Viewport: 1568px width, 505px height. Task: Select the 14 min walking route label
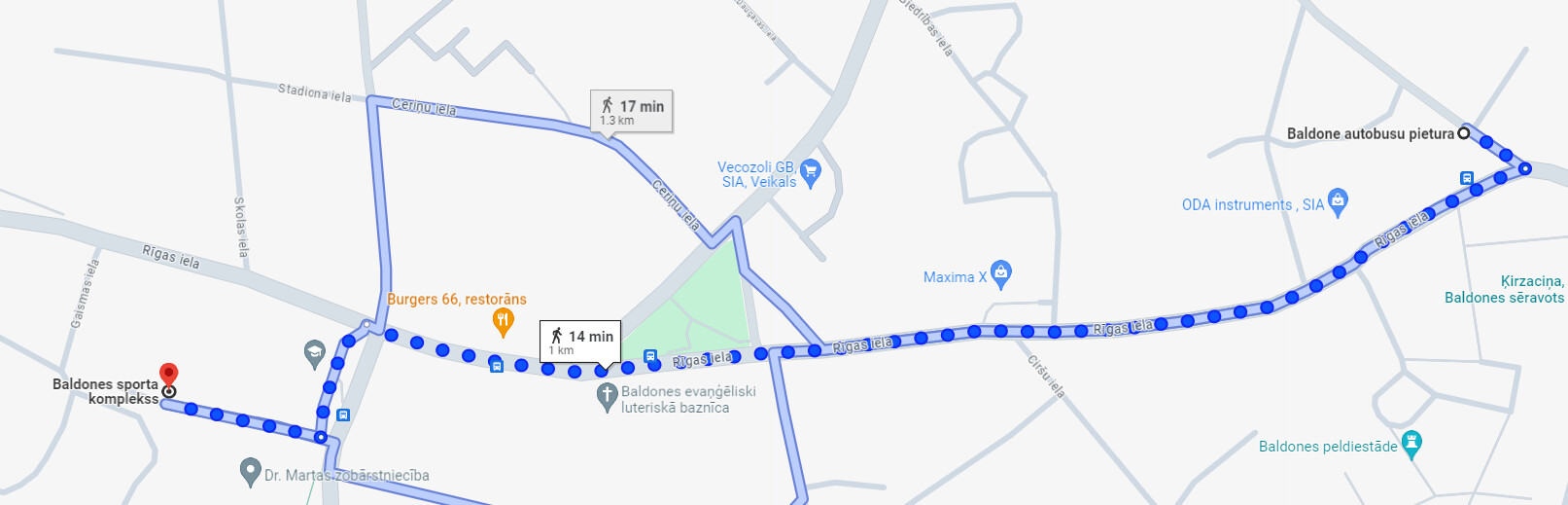(580, 342)
